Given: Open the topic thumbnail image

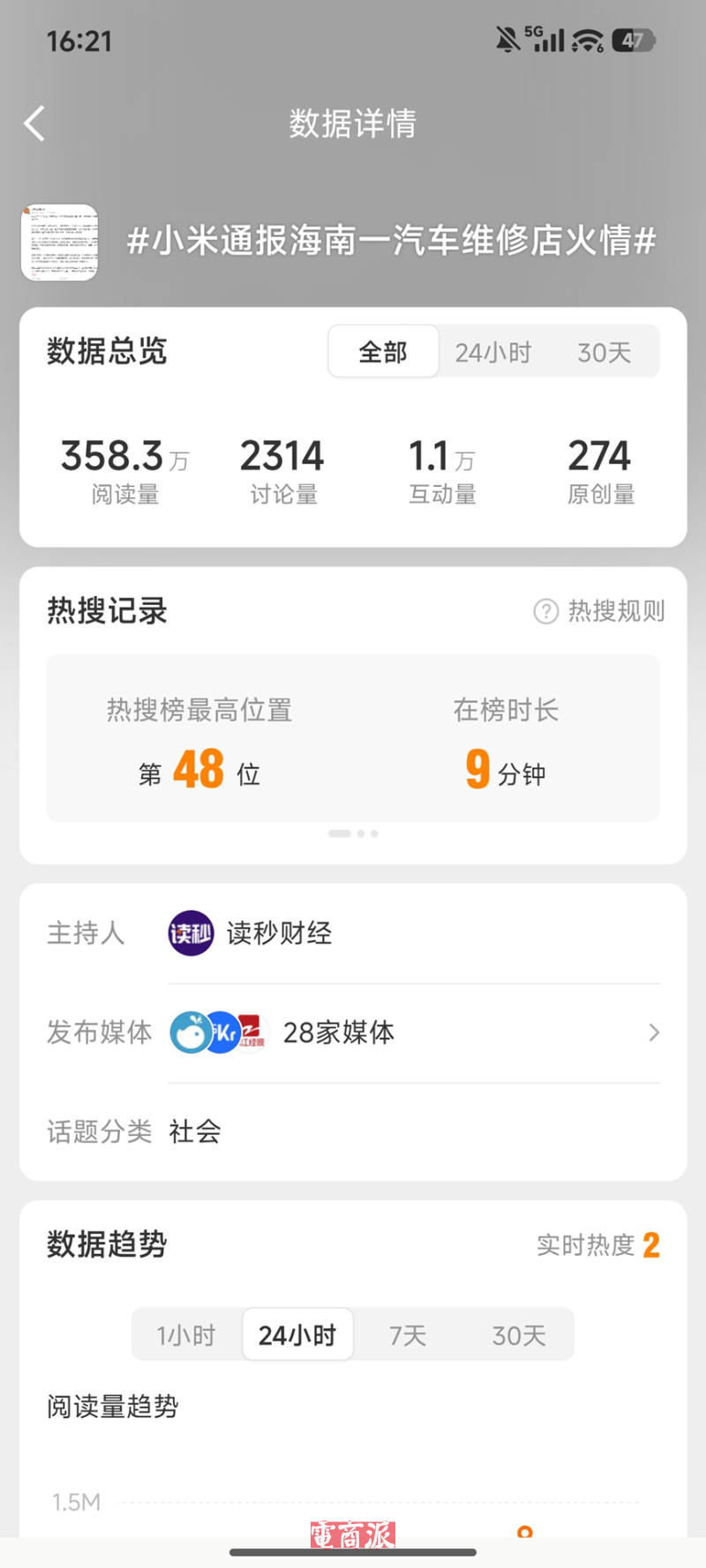Looking at the screenshot, I should click(59, 243).
